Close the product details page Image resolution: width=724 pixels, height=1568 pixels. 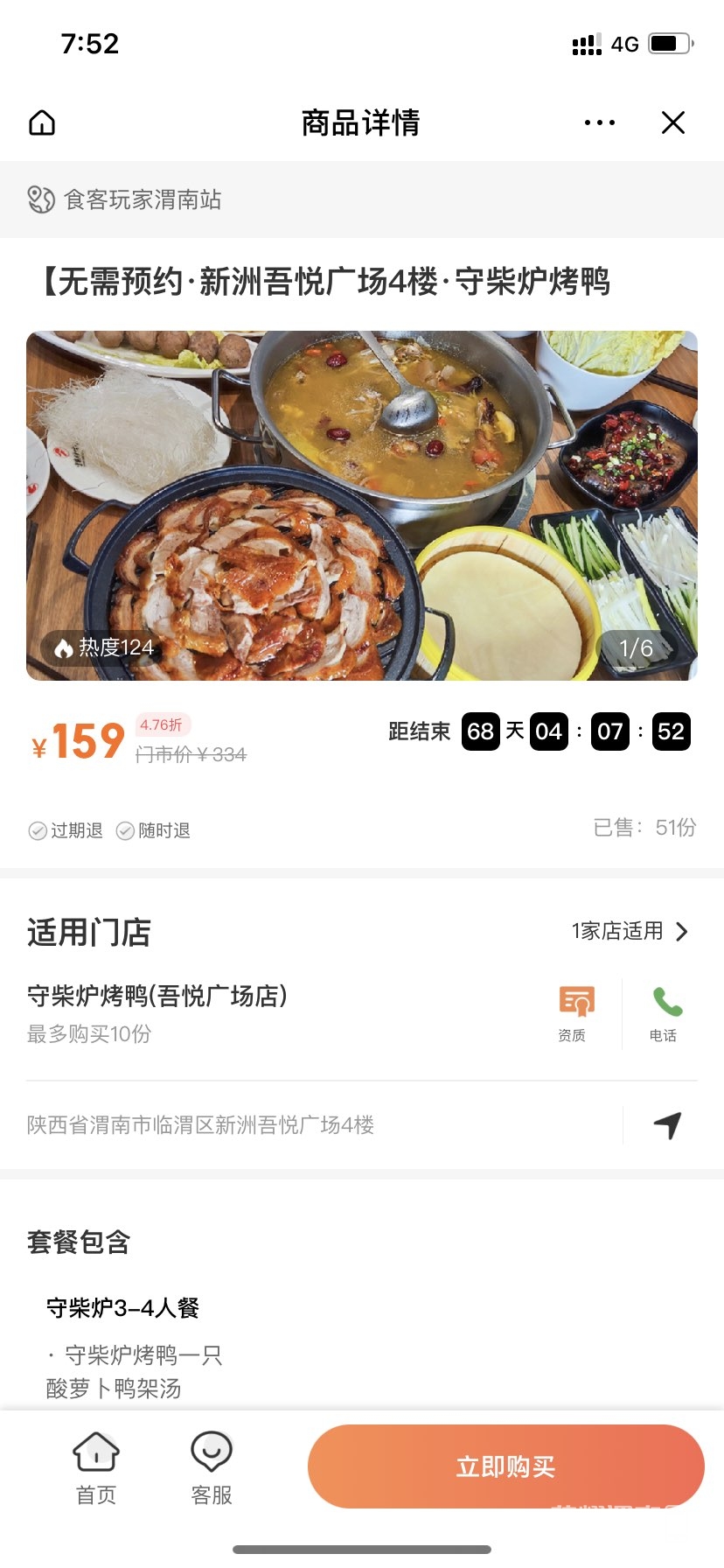coord(673,122)
